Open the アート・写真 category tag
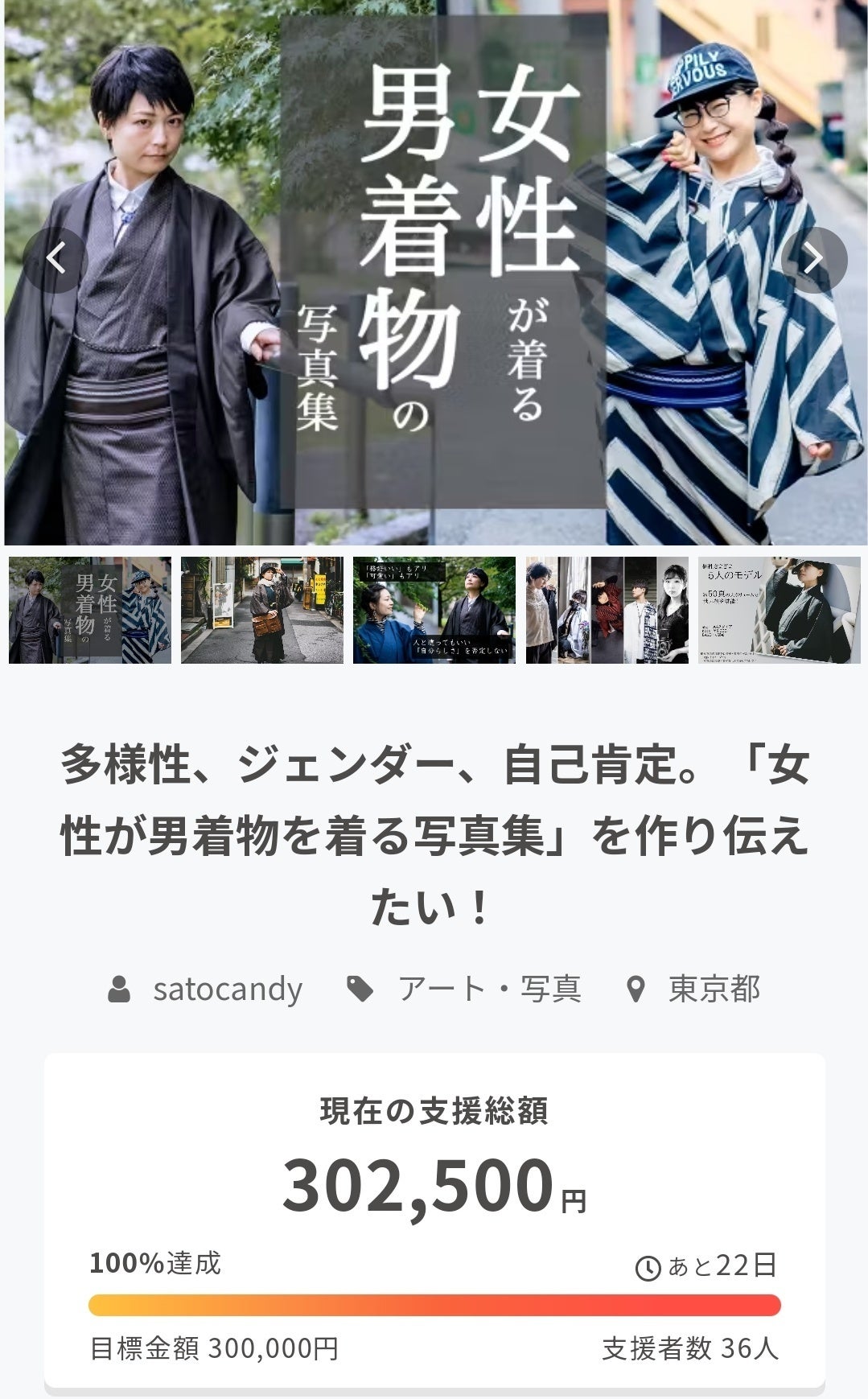The height and width of the screenshot is (1399, 868). click(x=488, y=989)
